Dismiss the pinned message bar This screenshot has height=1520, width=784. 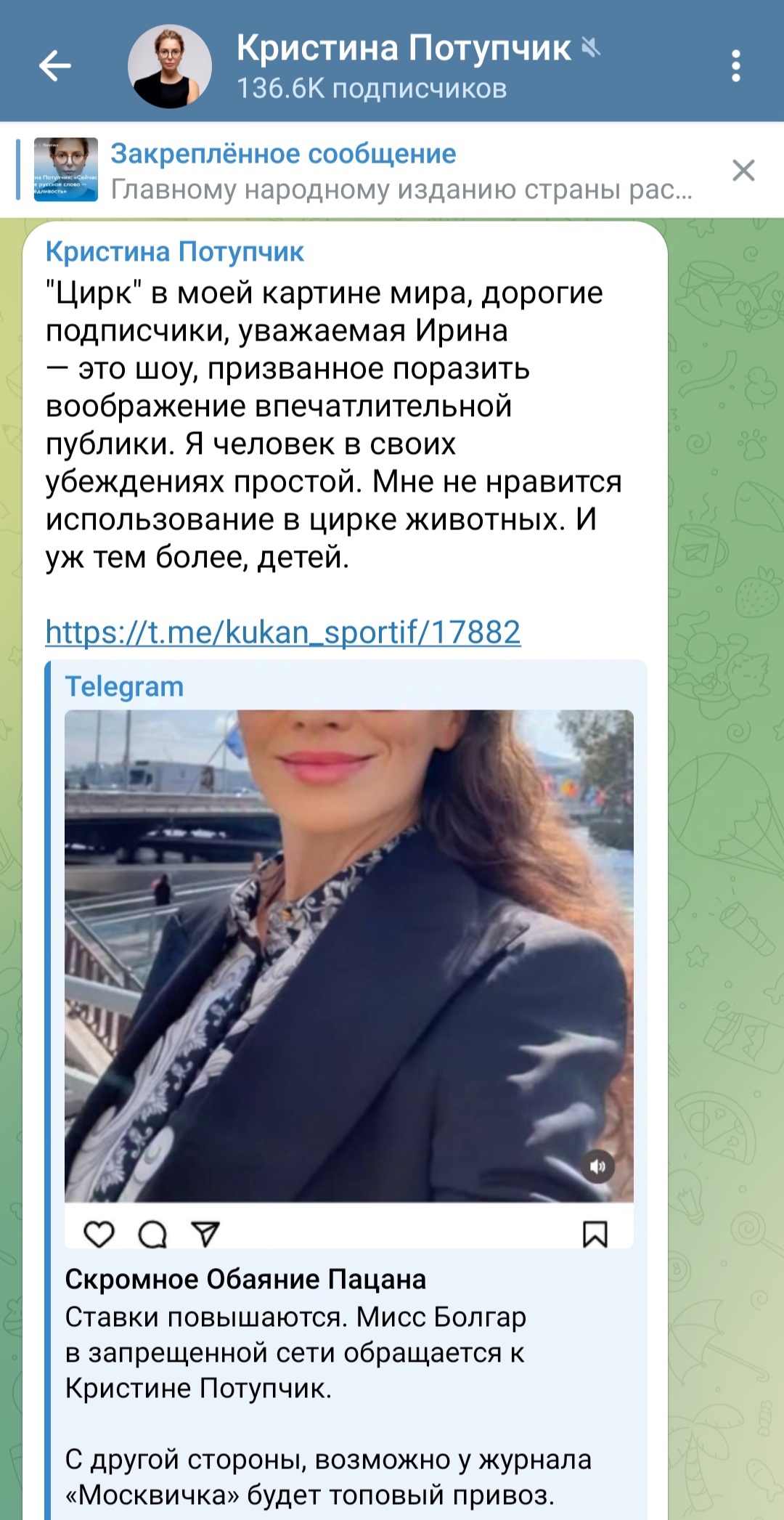coord(743,170)
